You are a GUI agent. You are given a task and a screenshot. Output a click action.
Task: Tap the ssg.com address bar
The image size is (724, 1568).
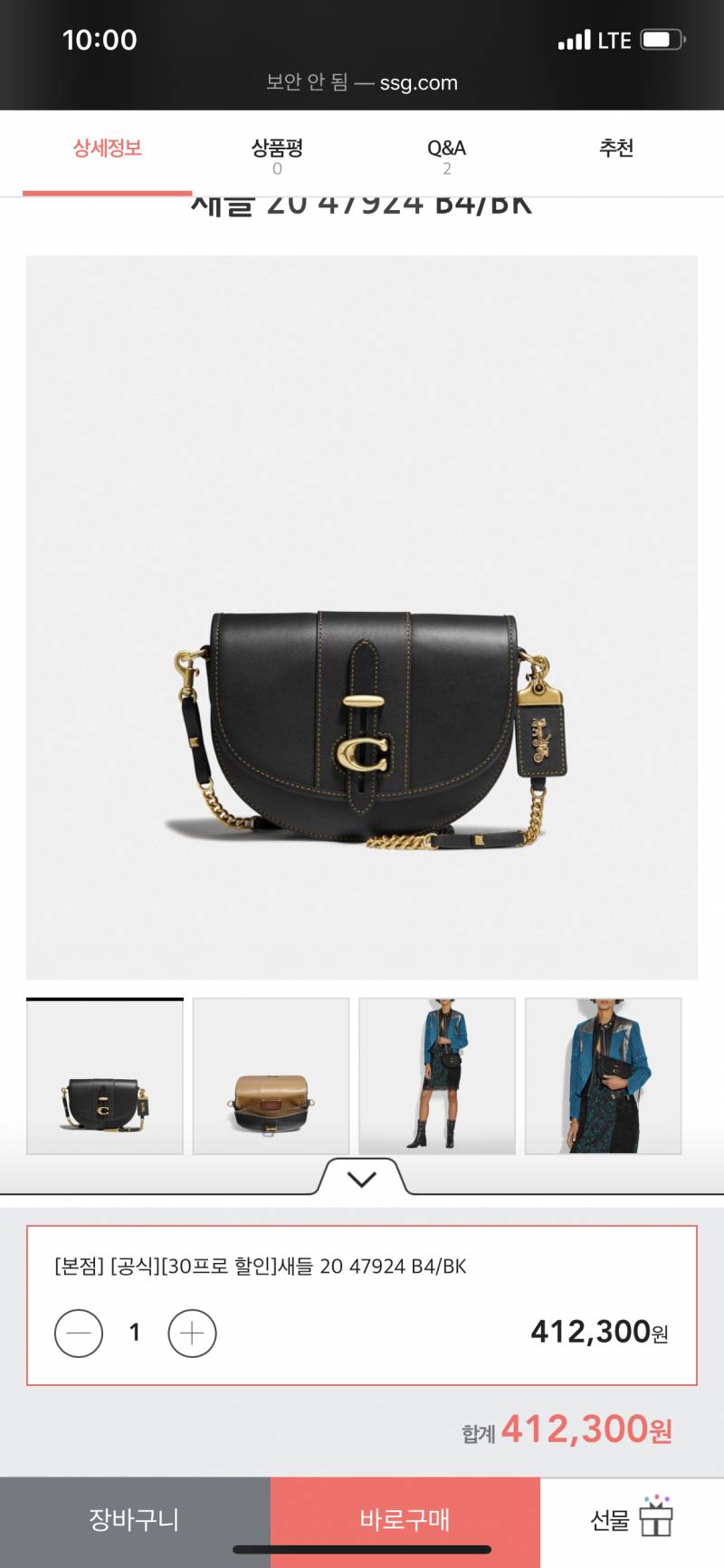click(x=362, y=82)
